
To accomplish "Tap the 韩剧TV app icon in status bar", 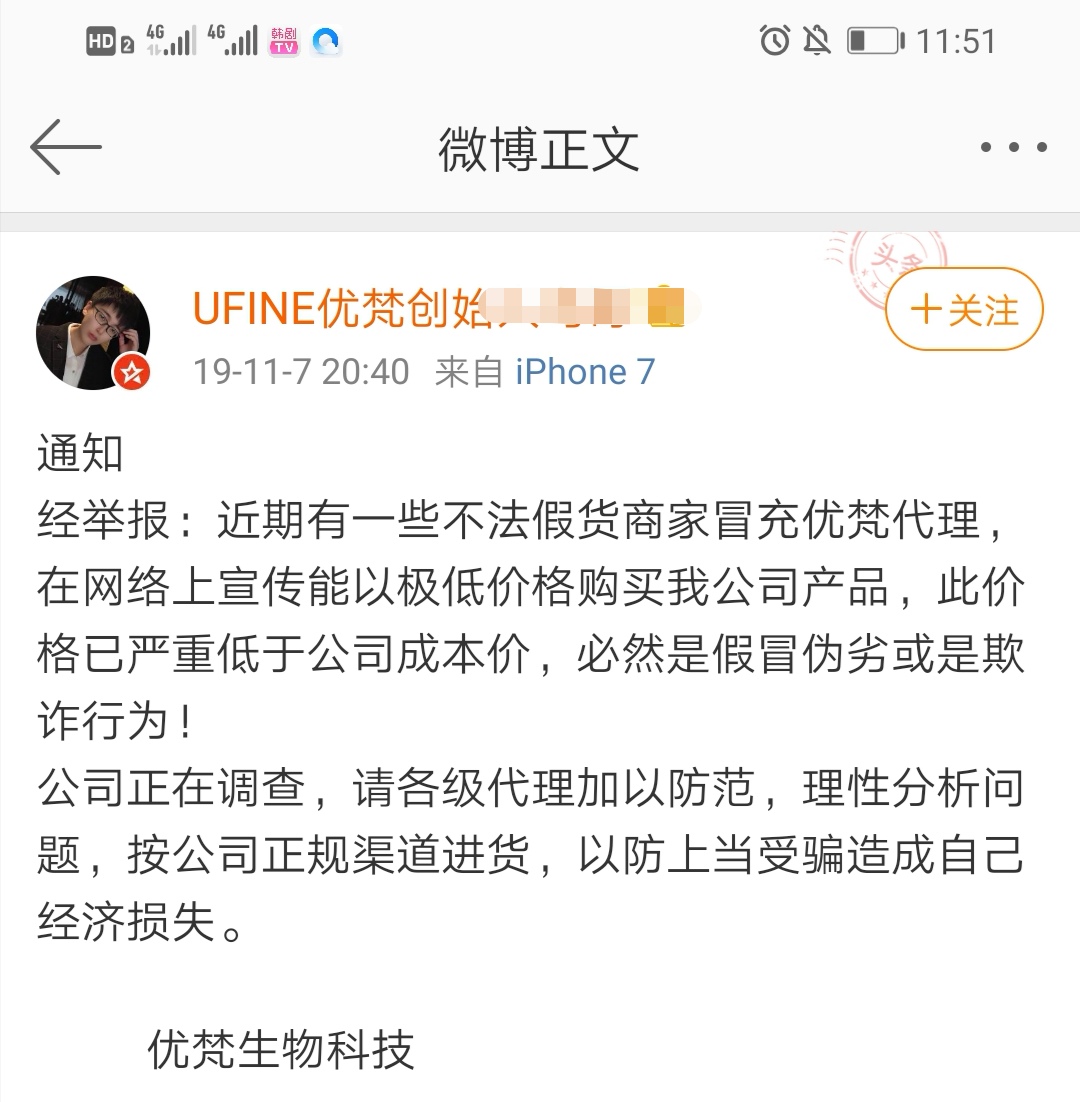I will click(283, 41).
